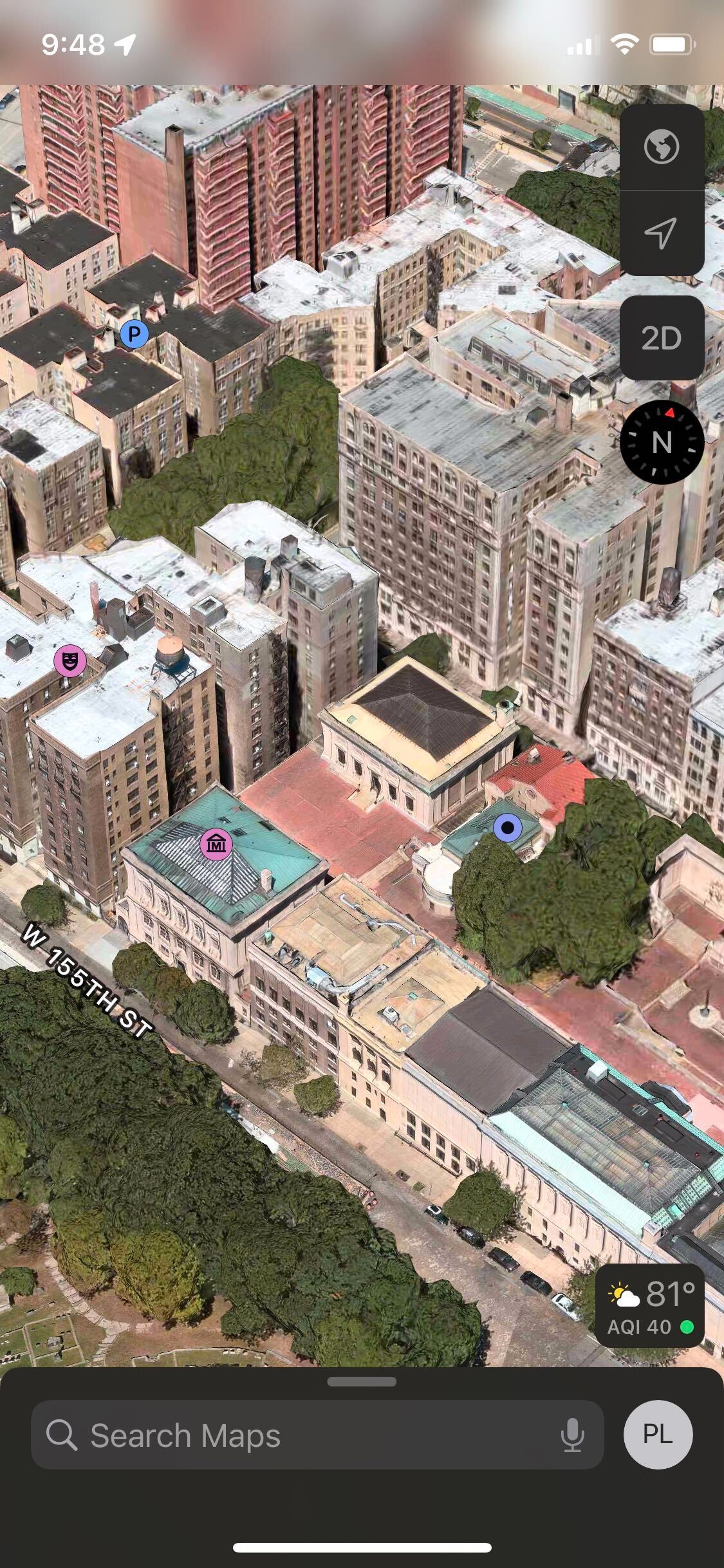Tap the current location blue dot
This screenshot has height=1568, width=724.
[508, 828]
